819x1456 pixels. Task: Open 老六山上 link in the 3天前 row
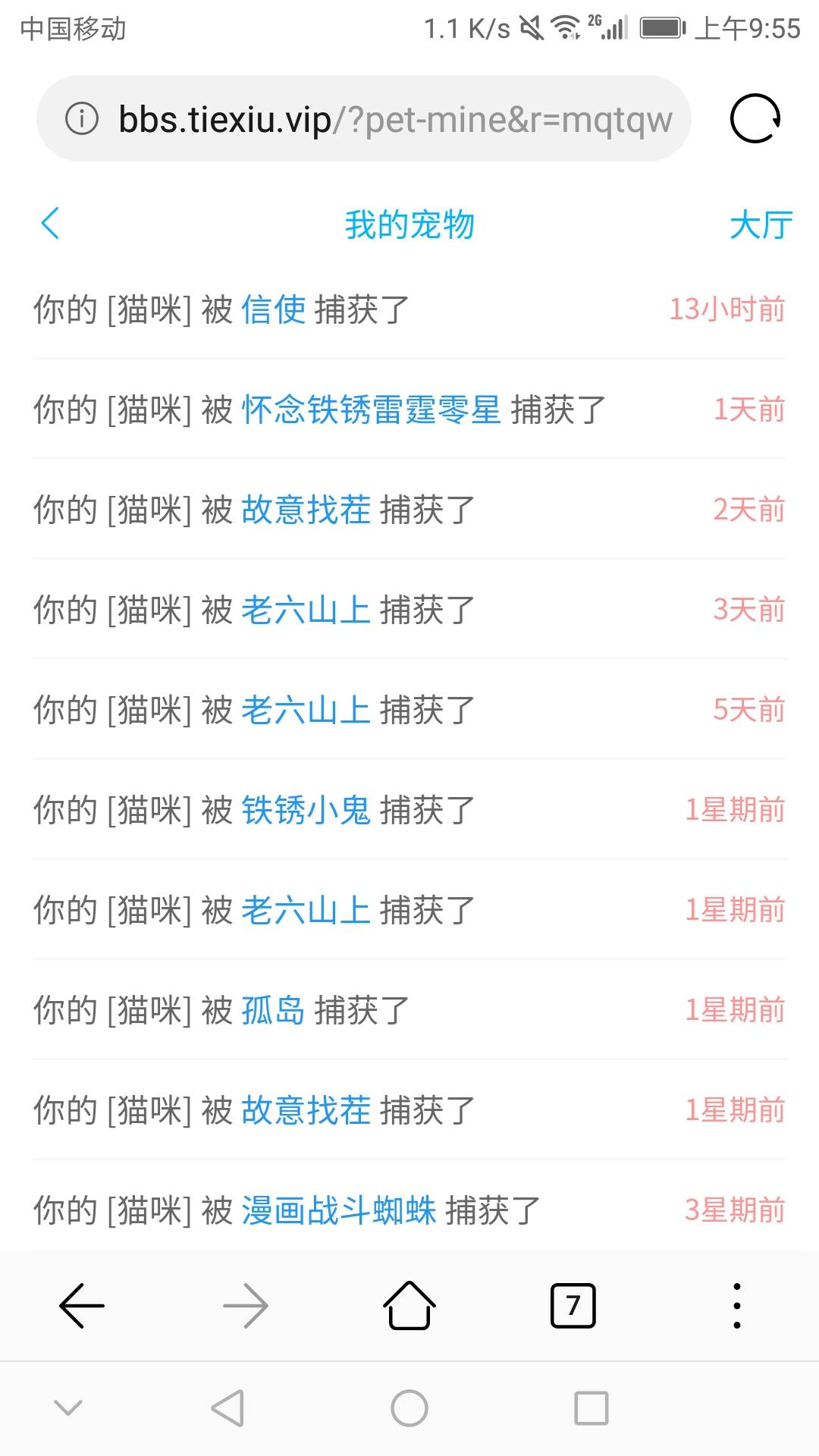click(306, 610)
